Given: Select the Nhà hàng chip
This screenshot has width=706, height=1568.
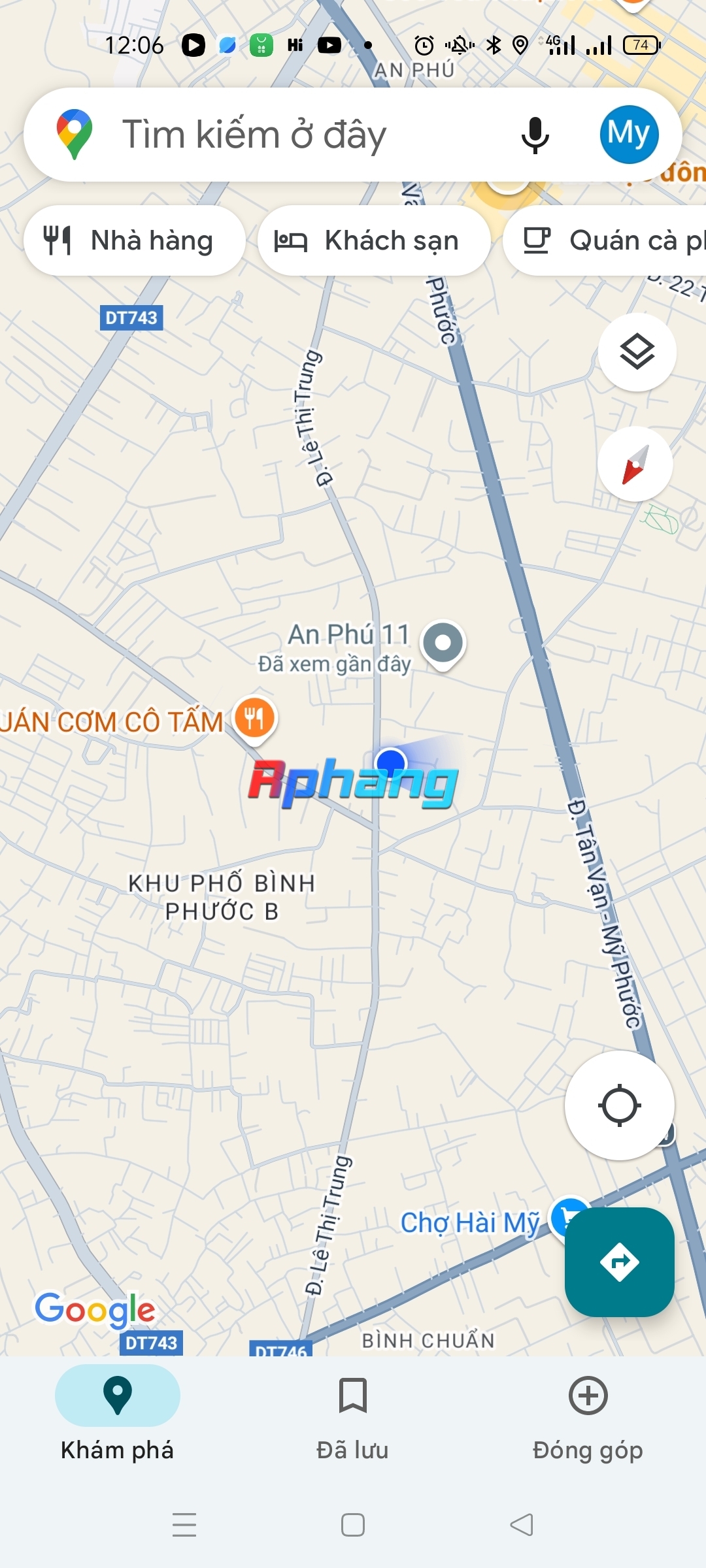Looking at the screenshot, I should [135, 240].
